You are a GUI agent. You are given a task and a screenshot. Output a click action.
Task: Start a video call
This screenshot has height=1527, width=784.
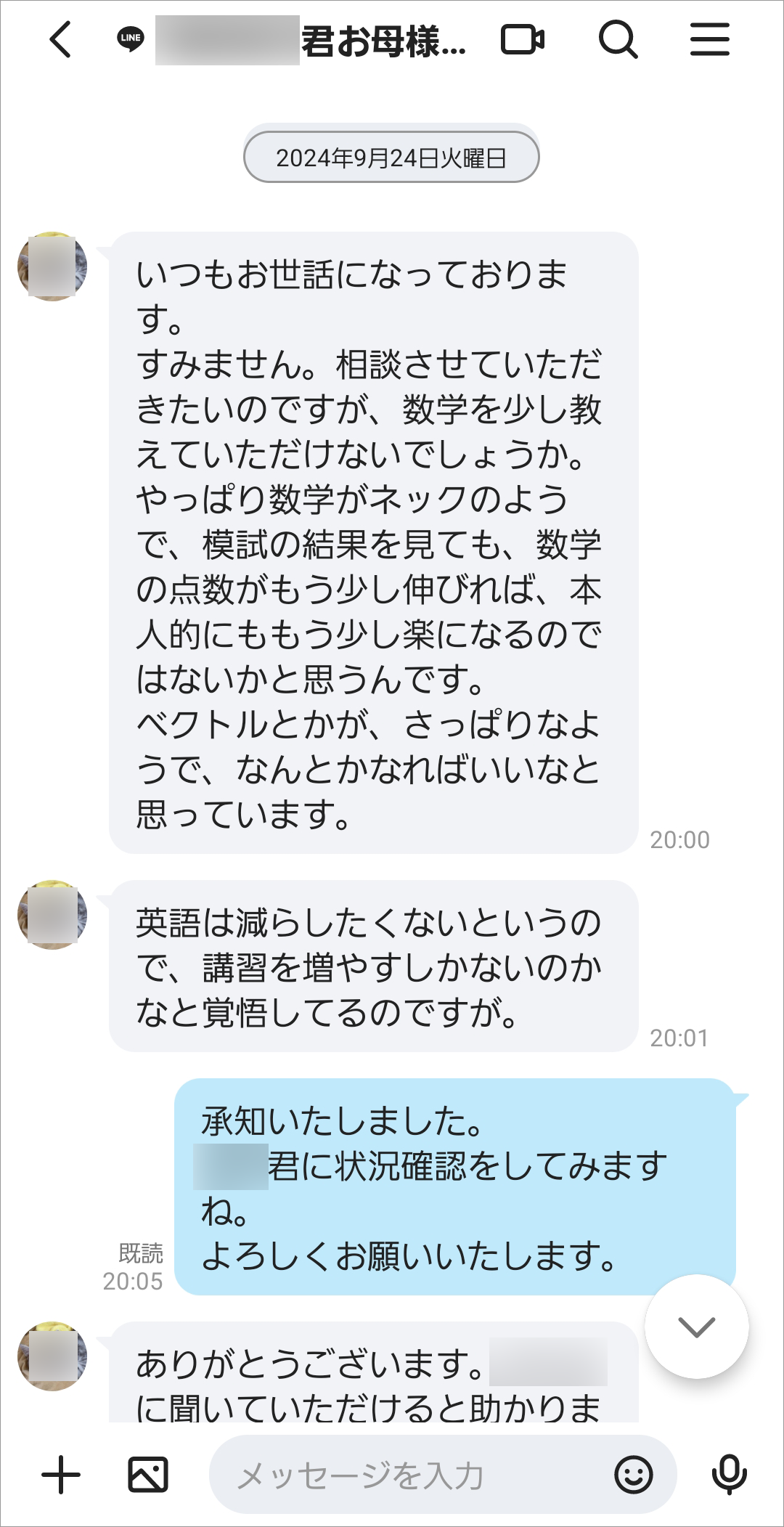click(x=523, y=40)
